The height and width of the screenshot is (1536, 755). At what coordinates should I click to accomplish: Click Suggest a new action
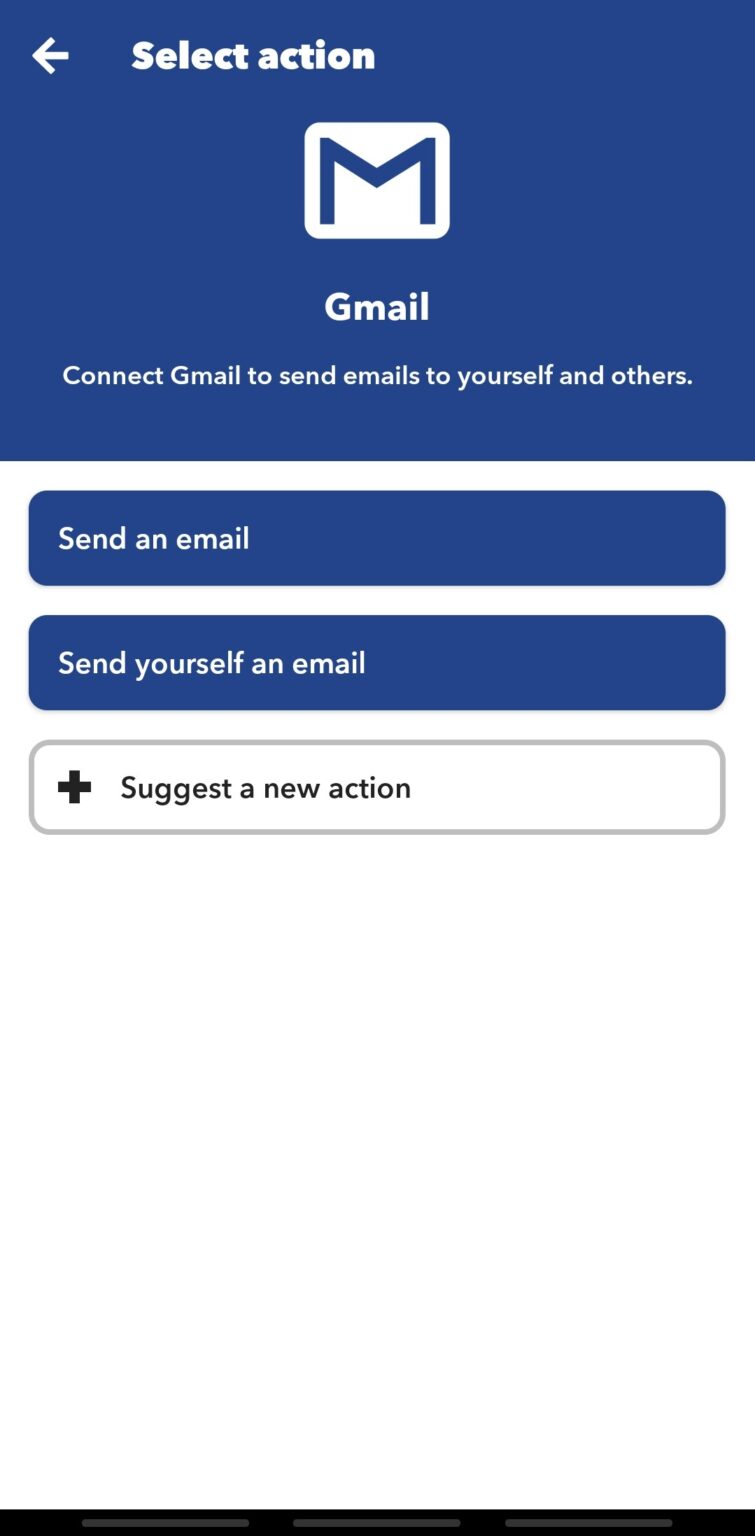377,787
